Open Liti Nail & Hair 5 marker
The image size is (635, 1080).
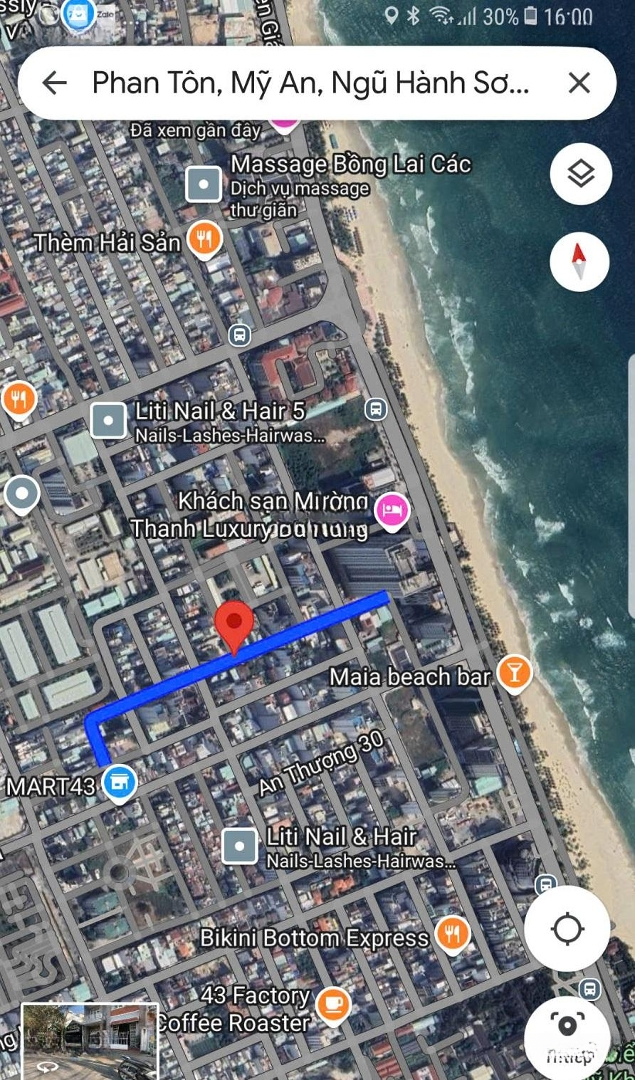pos(109,420)
